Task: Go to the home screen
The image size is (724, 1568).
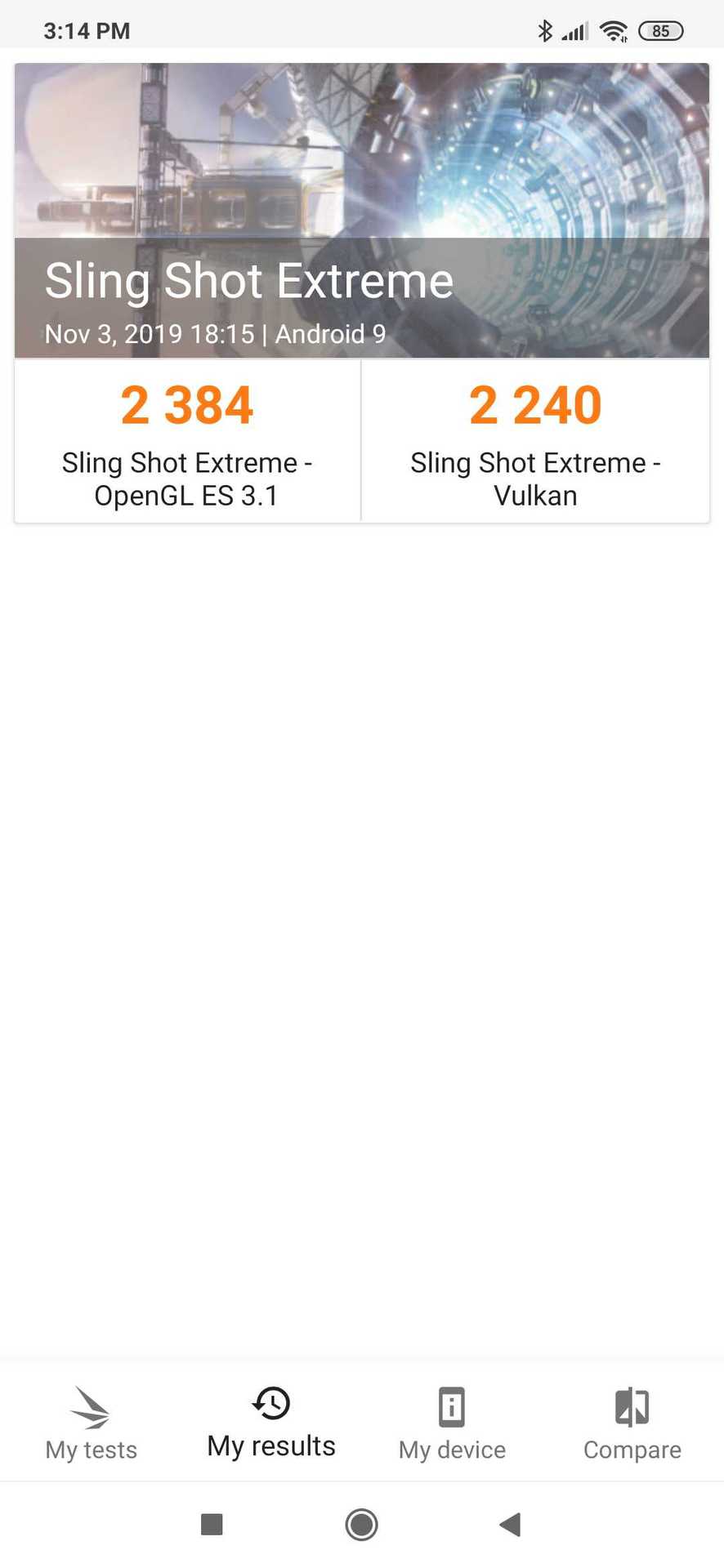Action: pyautogui.click(x=361, y=1524)
